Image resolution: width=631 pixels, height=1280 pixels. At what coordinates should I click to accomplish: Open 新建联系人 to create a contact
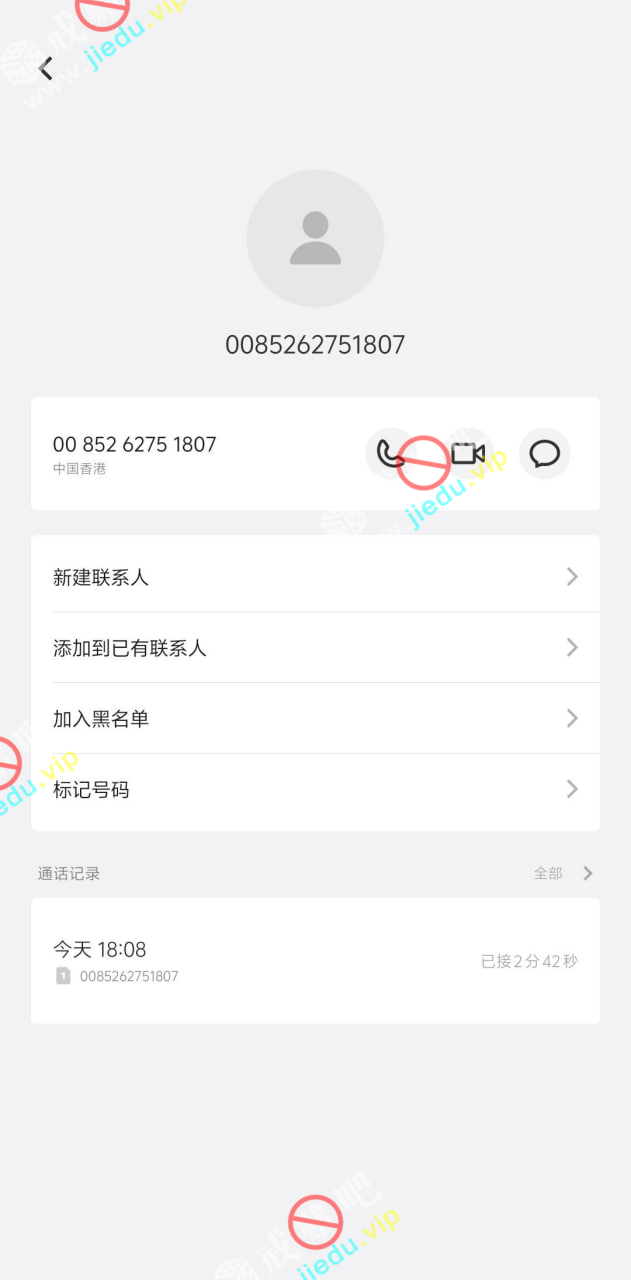coord(315,577)
